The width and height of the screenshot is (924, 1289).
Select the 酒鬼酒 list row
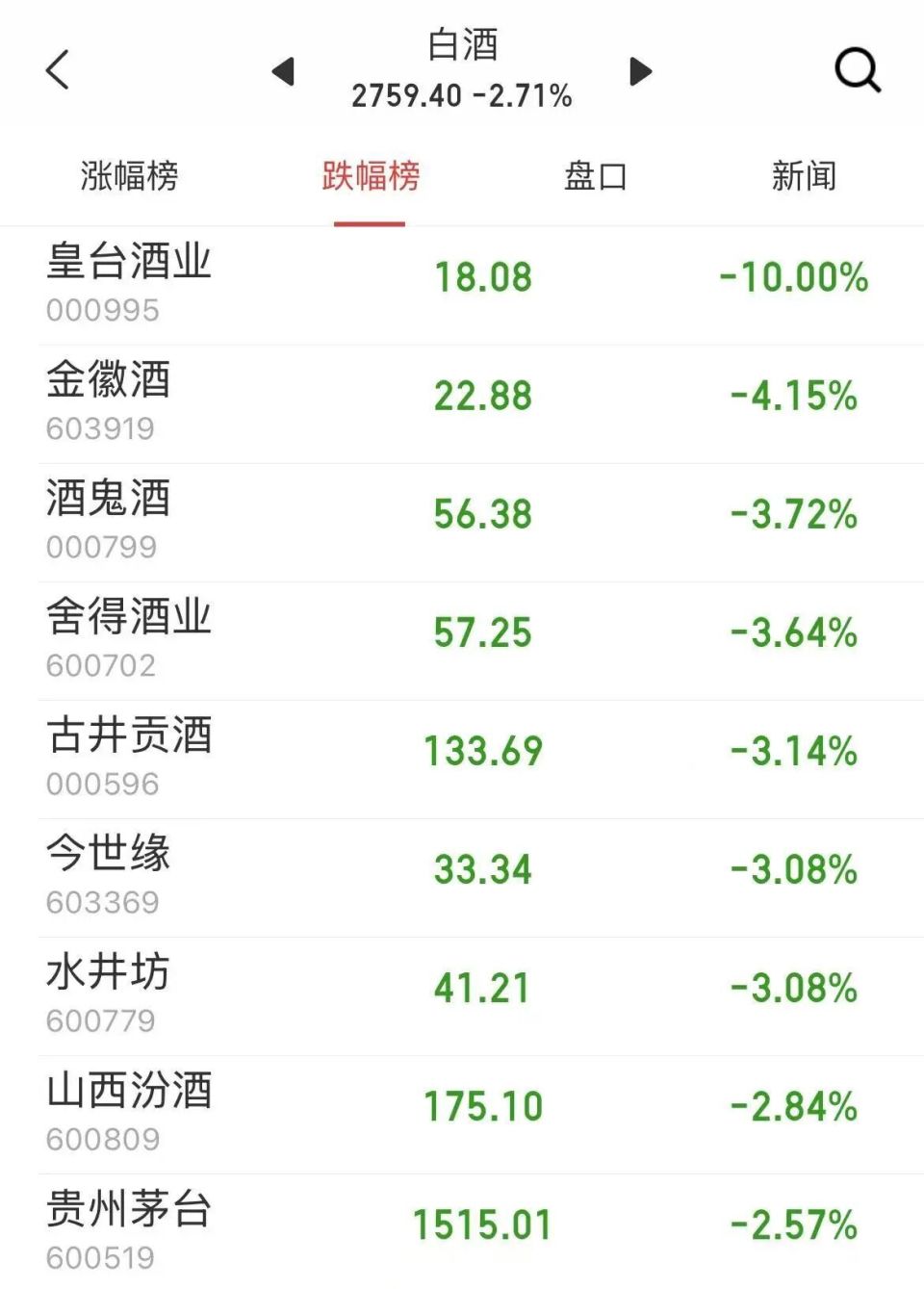point(462,515)
